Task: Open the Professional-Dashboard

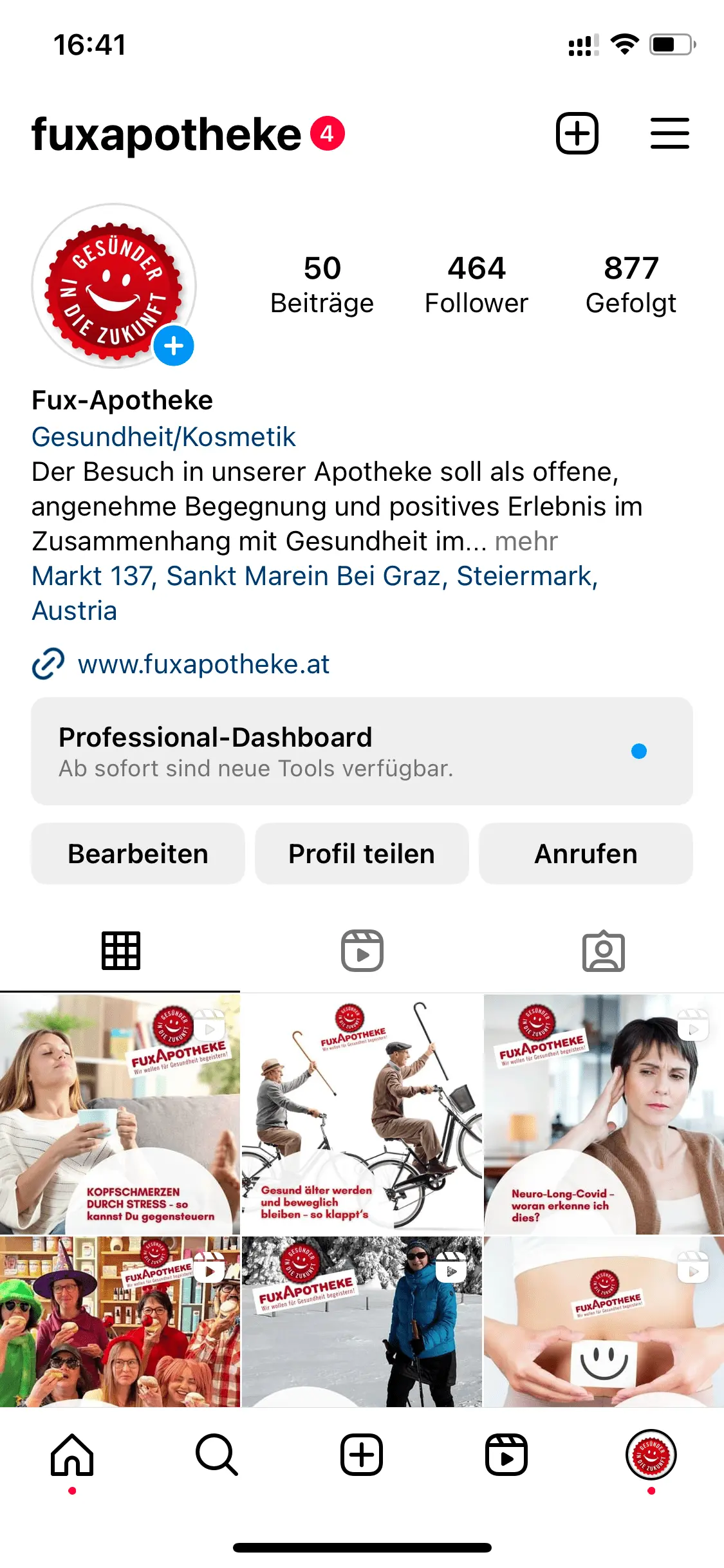Action: pos(362,751)
